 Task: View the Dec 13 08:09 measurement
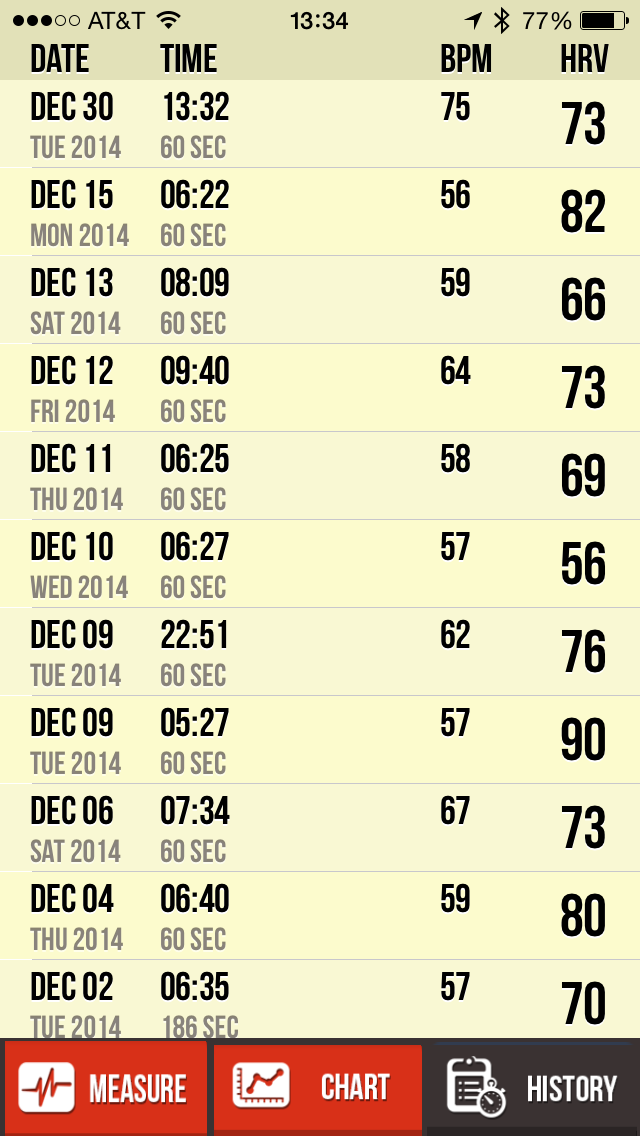[320, 301]
